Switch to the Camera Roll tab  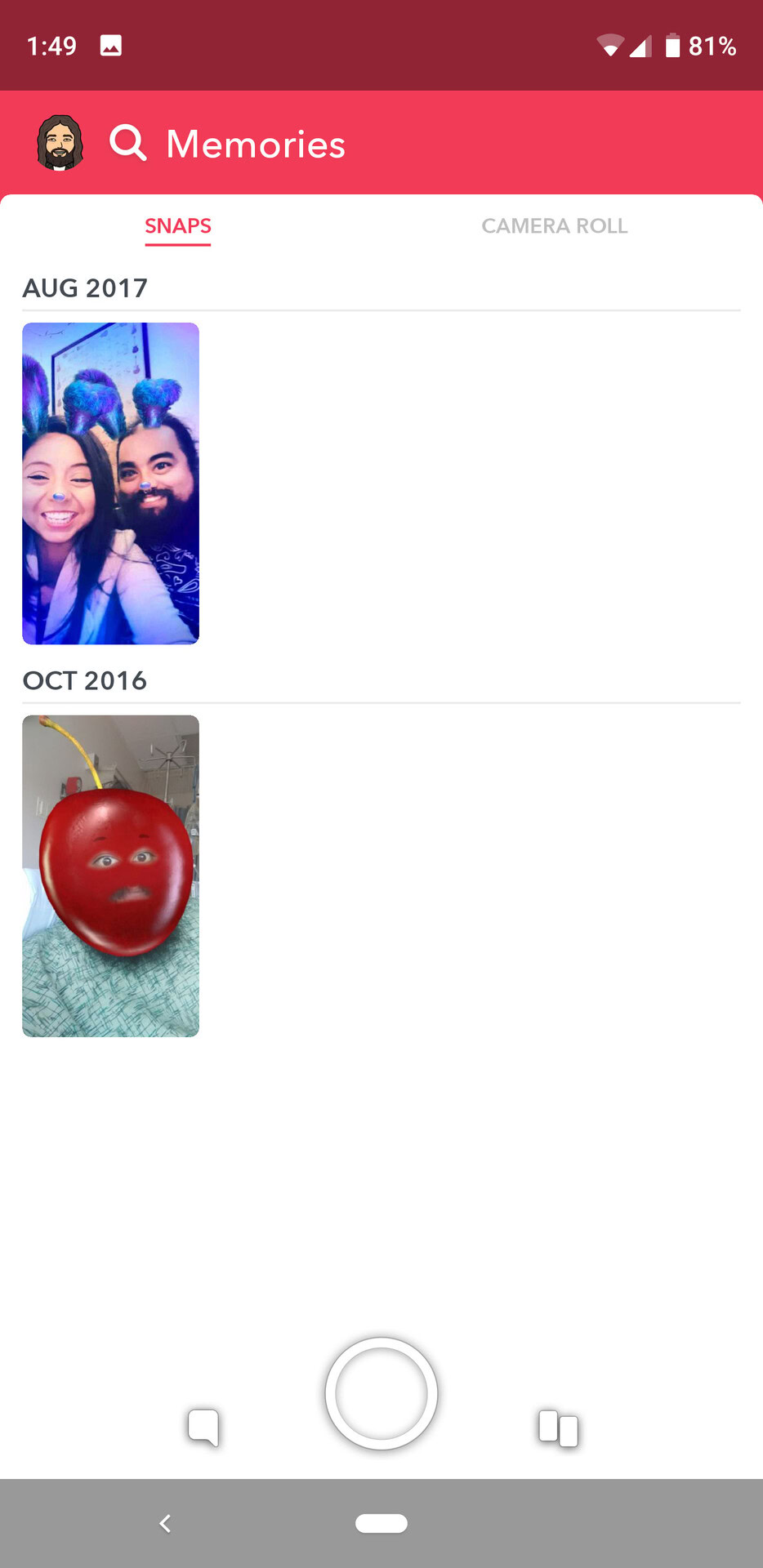click(554, 226)
